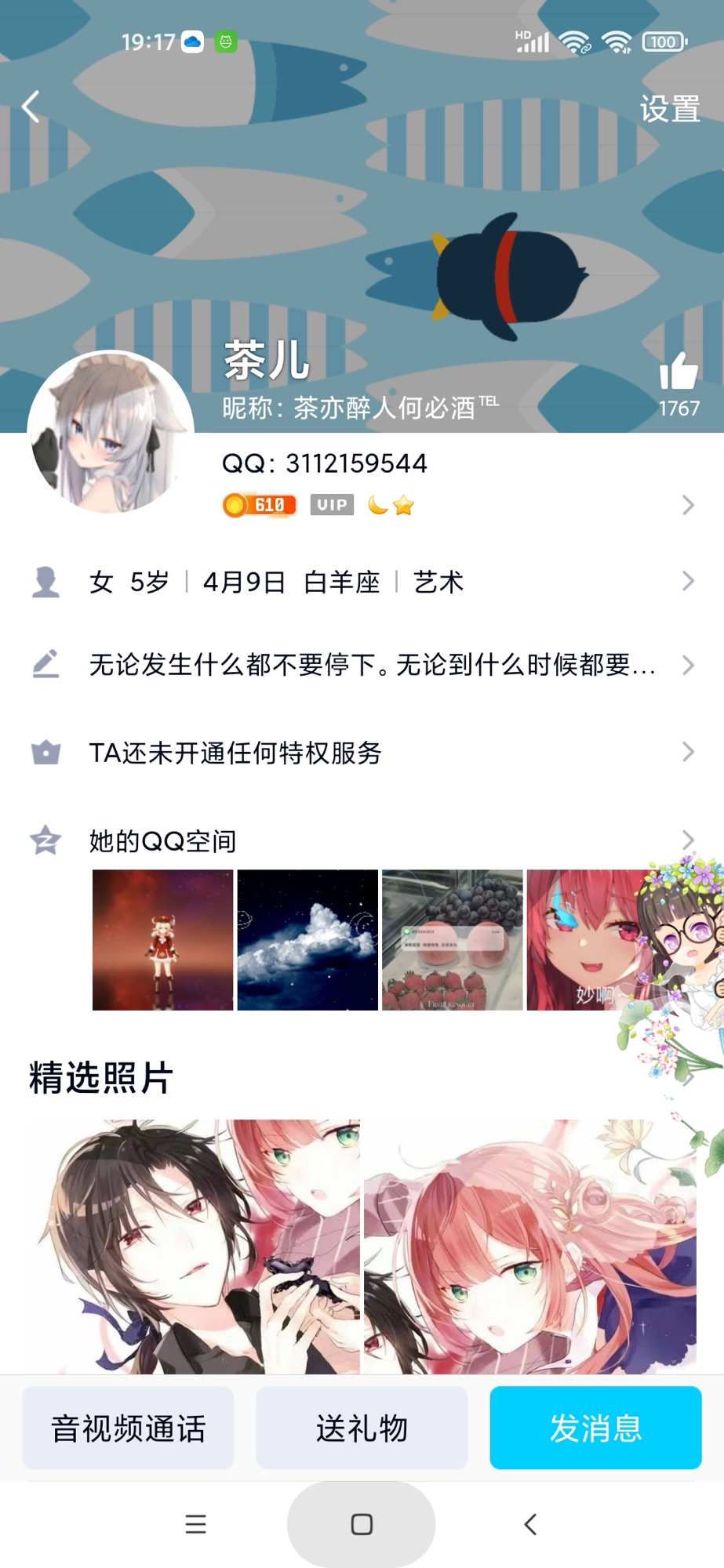Screen dimensions: 724x1568
Task: Open the 精选照片 with the black-haired character
Action: 194,1246
